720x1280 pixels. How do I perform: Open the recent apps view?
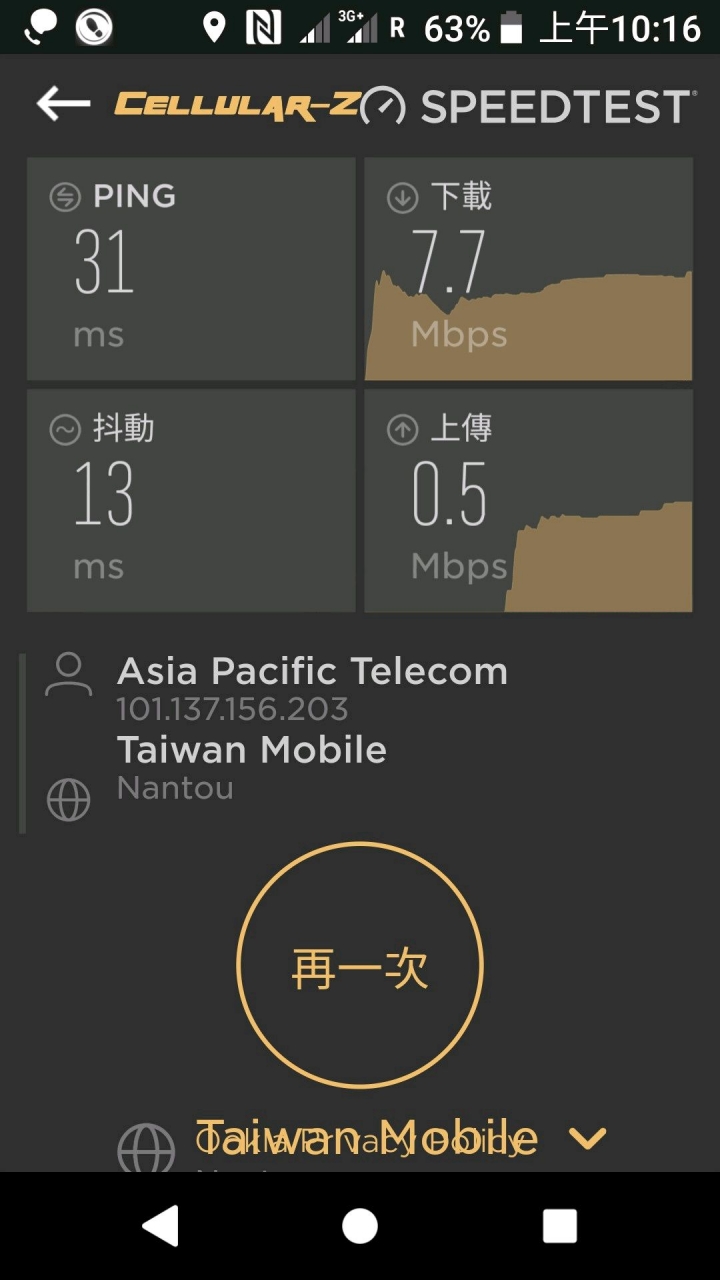tap(560, 1225)
